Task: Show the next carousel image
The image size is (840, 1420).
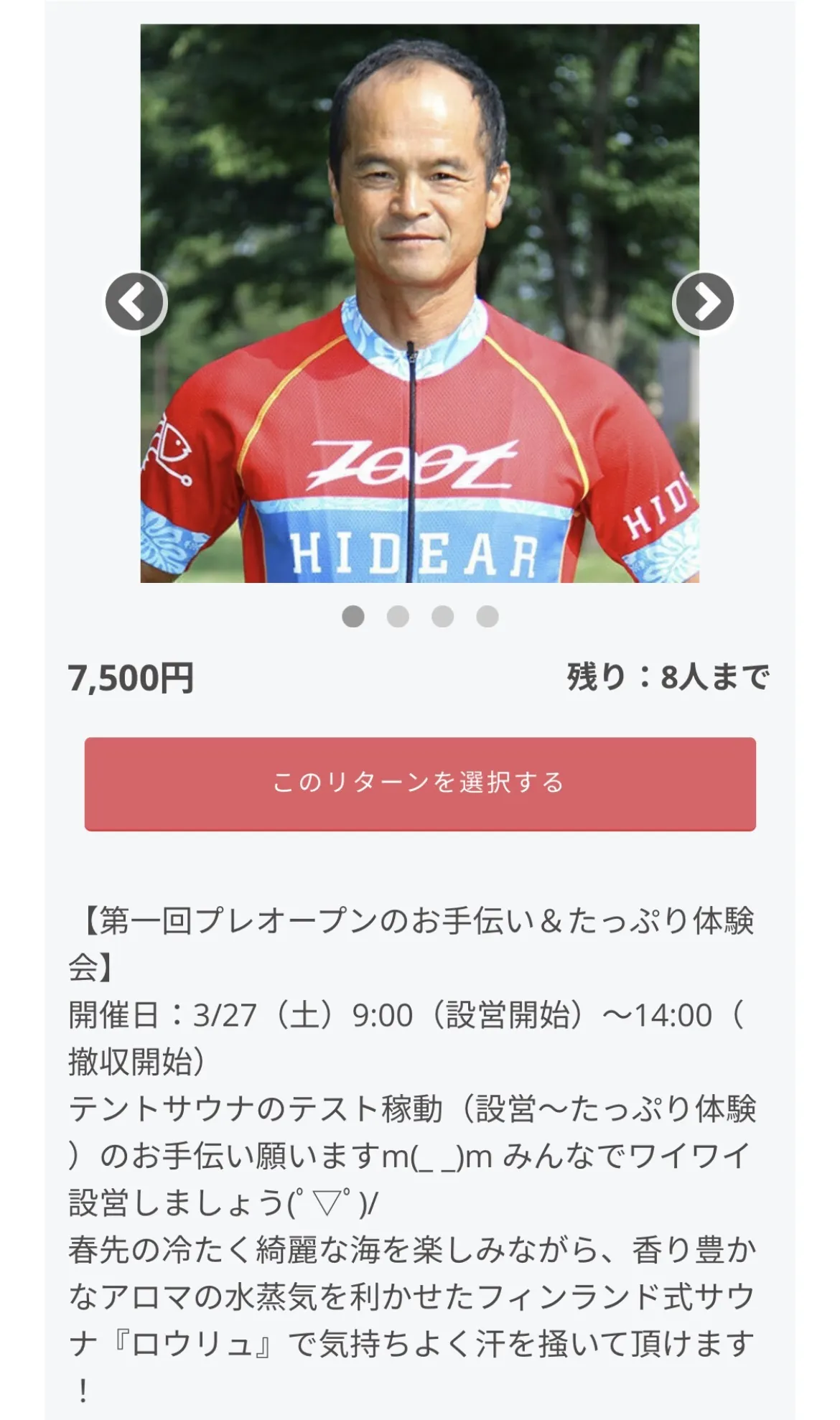Action: click(x=704, y=302)
